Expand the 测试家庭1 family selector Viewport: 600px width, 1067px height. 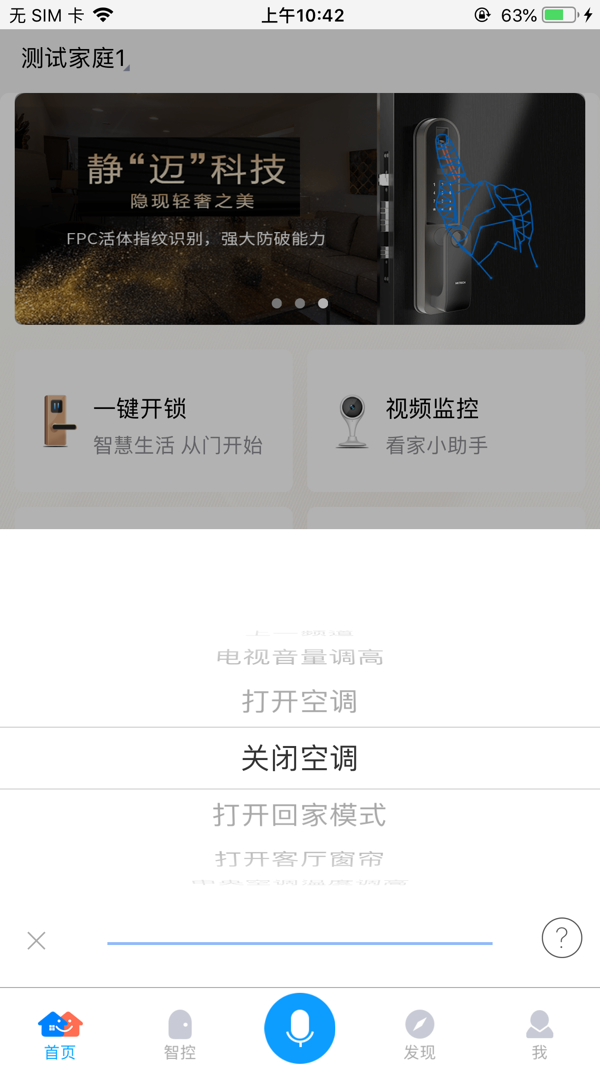[x=76, y=60]
